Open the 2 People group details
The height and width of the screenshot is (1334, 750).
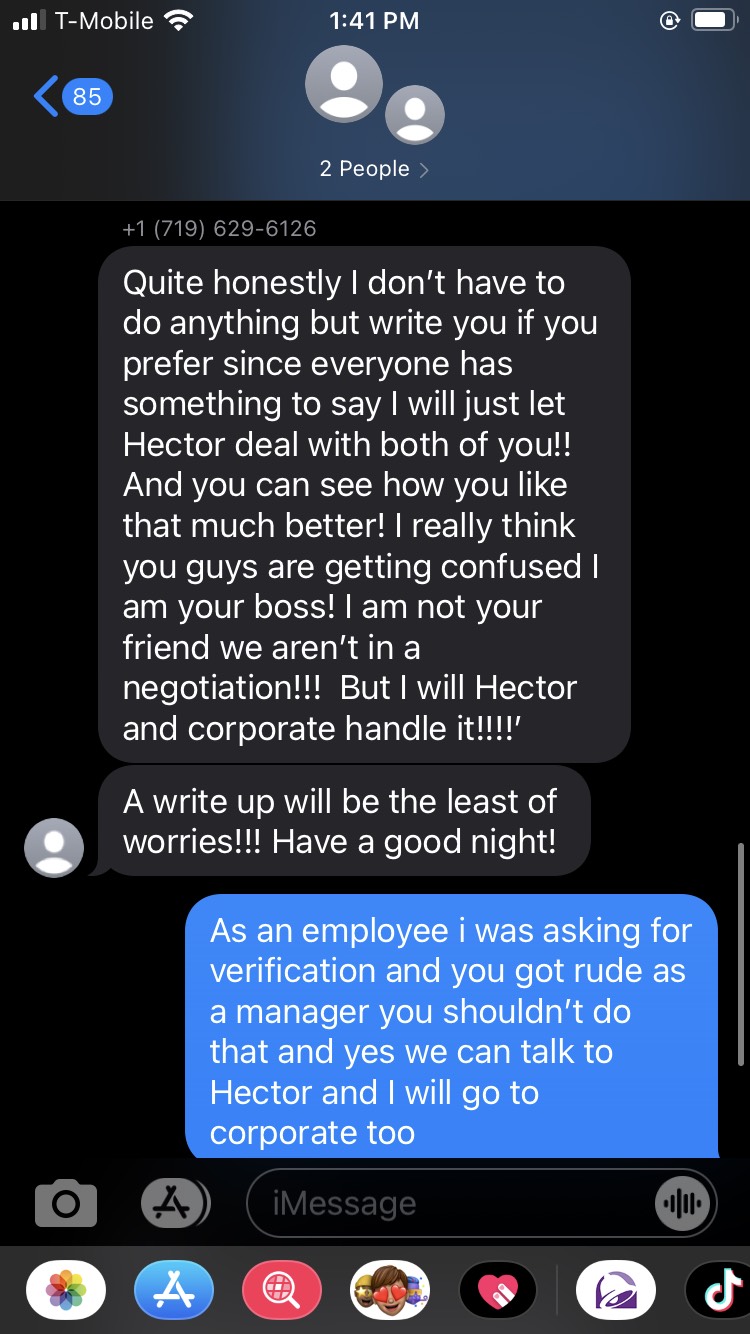point(374,169)
